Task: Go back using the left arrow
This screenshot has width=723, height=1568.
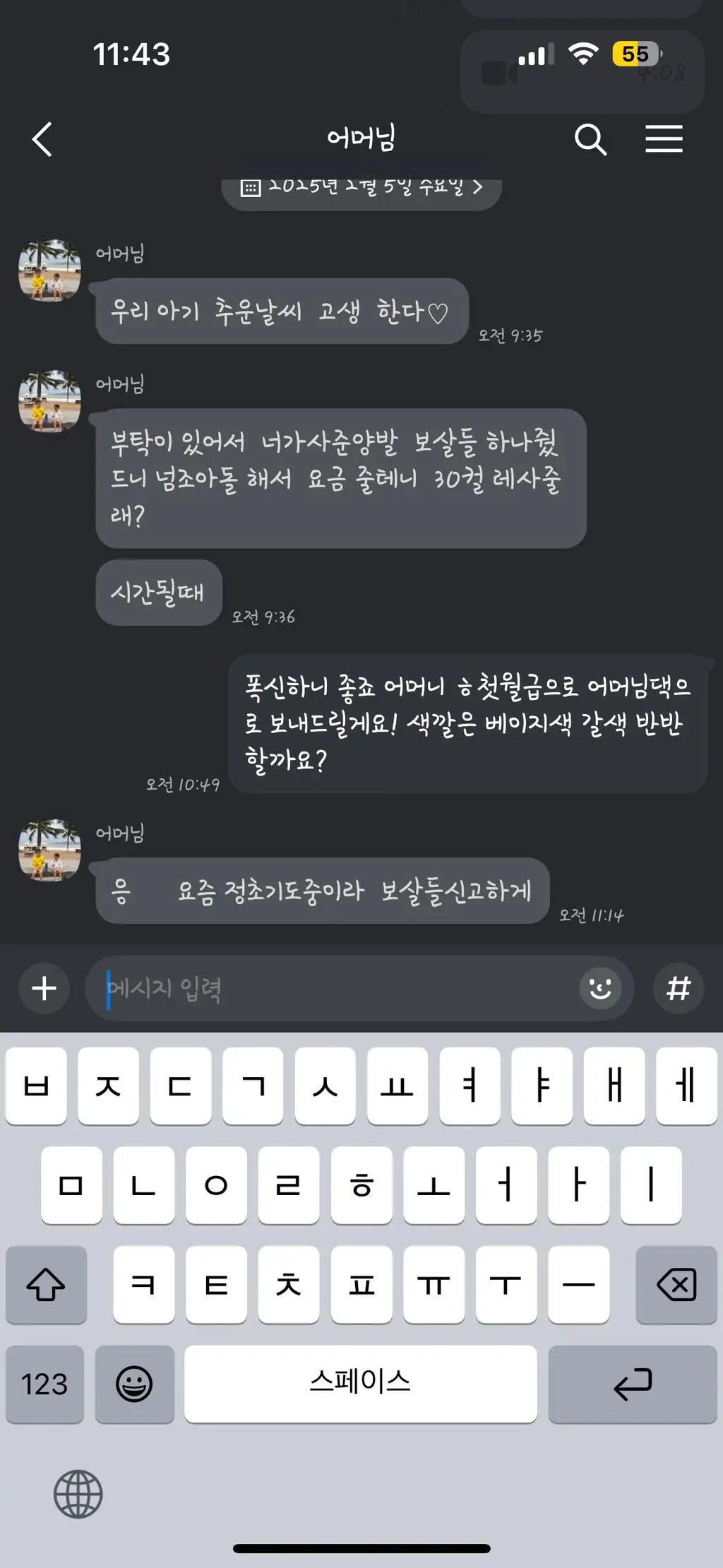Action: coord(42,141)
